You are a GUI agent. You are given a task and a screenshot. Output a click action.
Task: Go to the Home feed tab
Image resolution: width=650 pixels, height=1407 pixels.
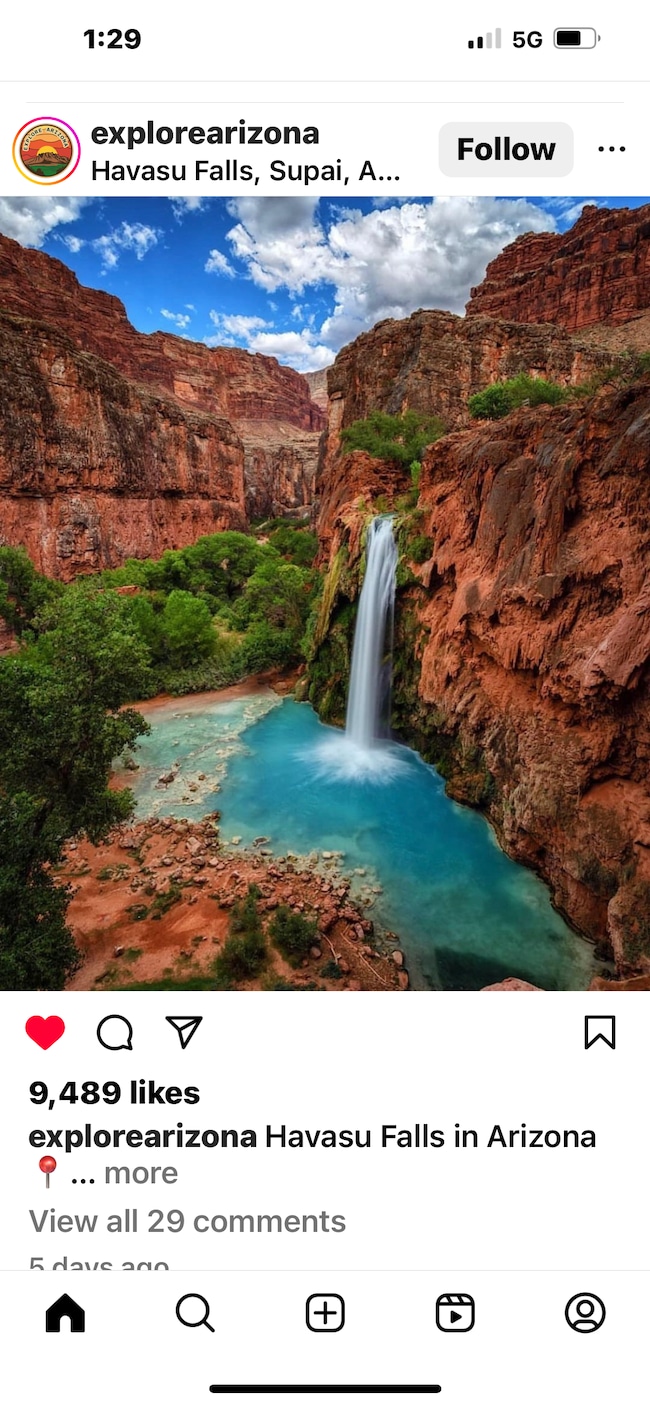pyautogui.click(x=65, y=1313)
